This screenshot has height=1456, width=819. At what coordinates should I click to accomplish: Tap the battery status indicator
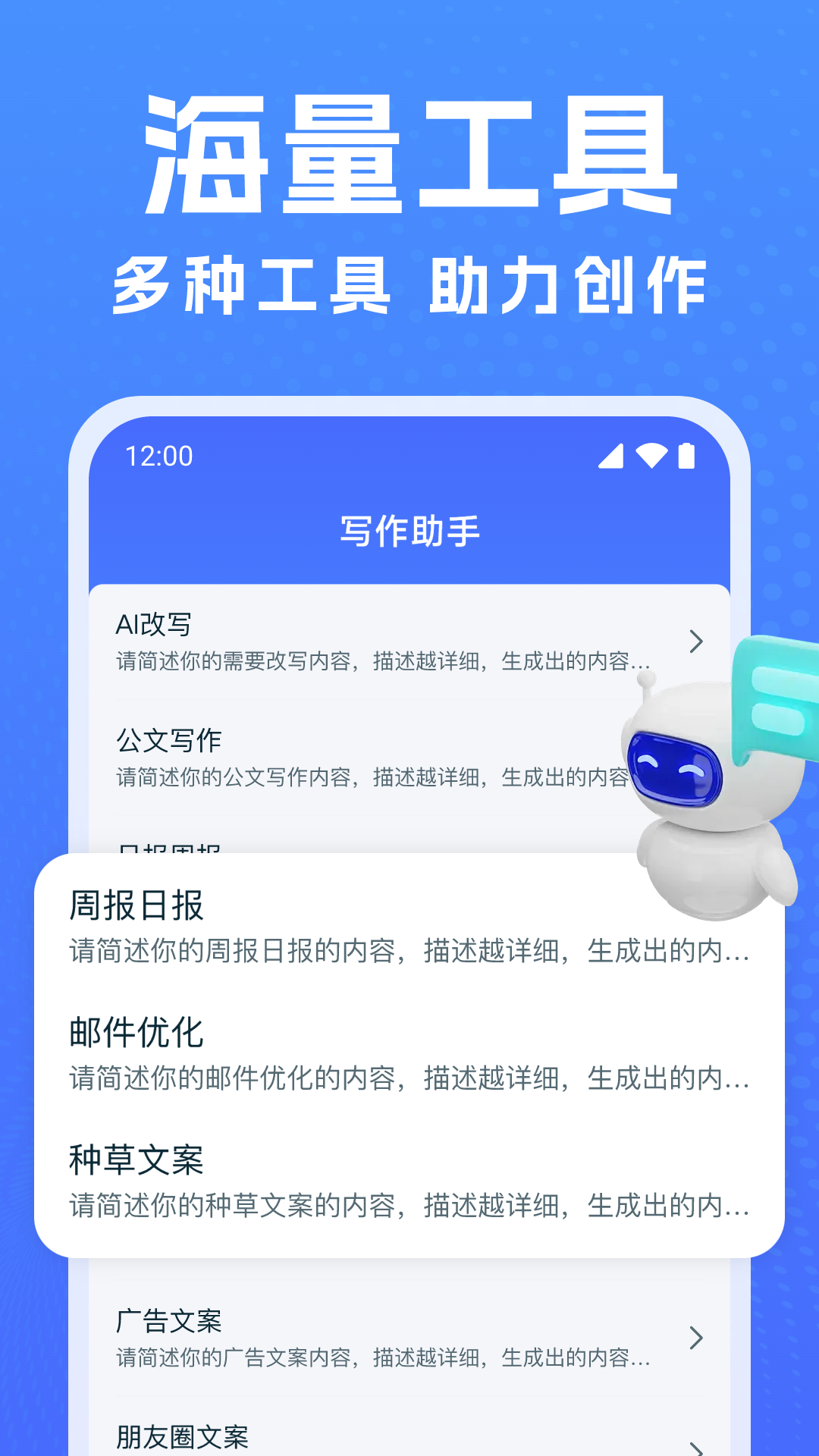(688, 456)
